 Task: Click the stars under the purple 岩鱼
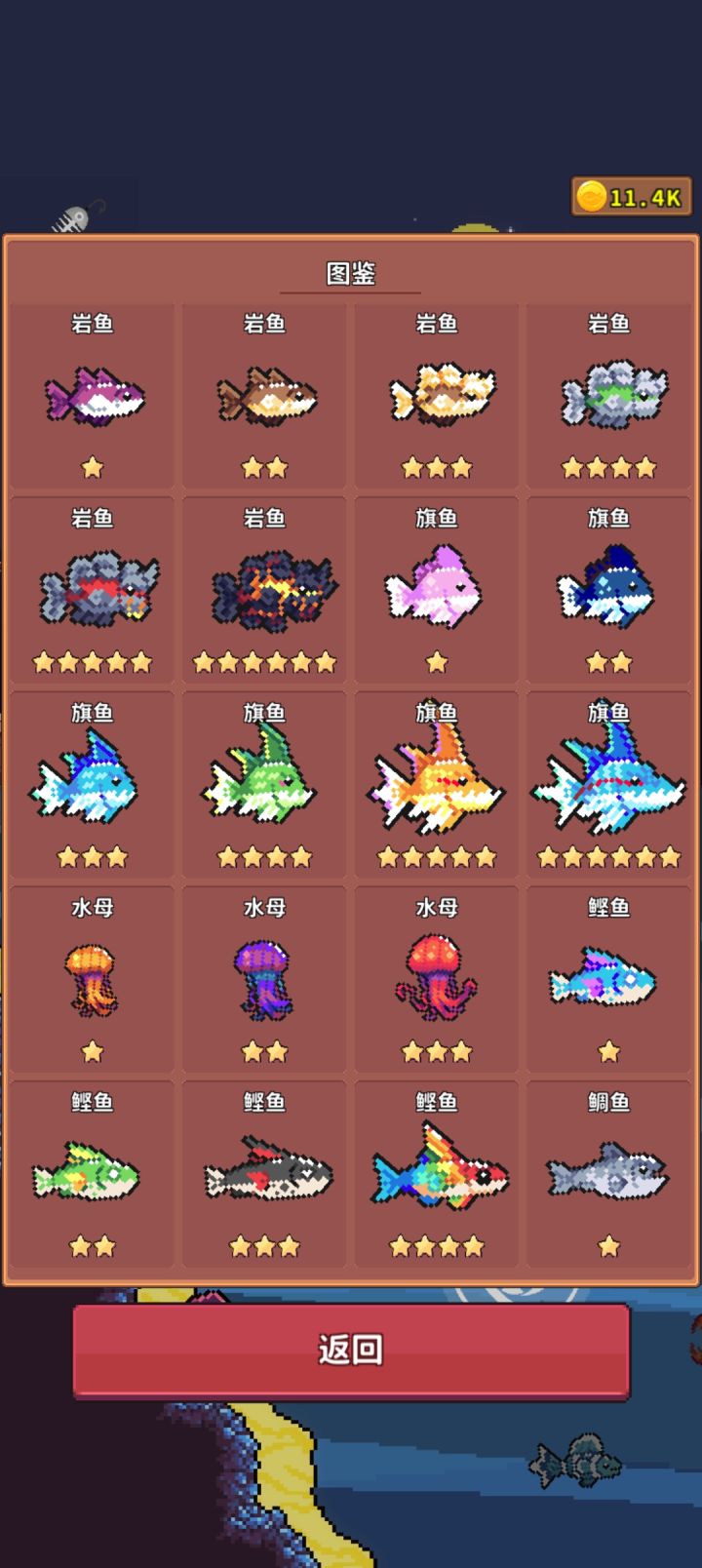pos(93,467)
